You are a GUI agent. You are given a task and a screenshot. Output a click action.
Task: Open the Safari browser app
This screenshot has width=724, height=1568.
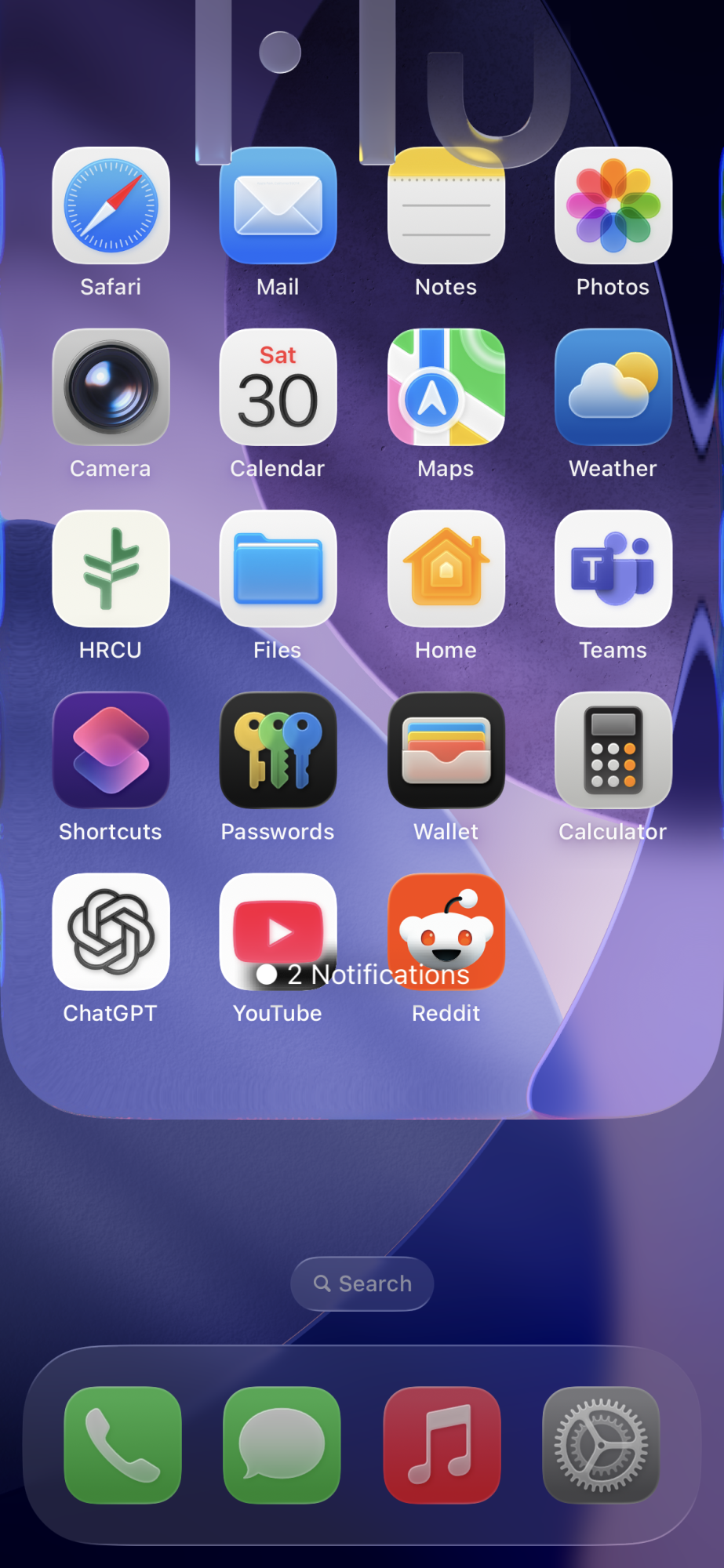pyautogui.click(x=111, y=206)
